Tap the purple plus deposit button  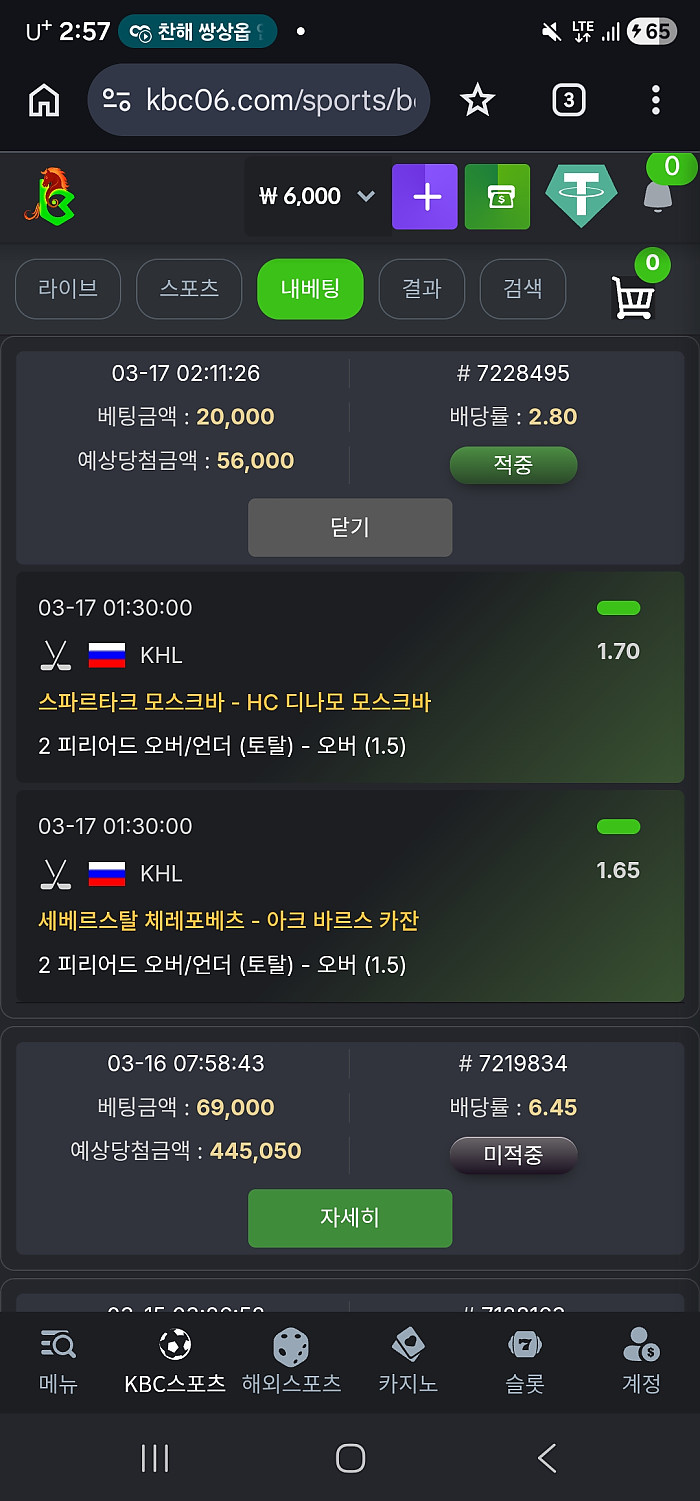click(425, 197)
